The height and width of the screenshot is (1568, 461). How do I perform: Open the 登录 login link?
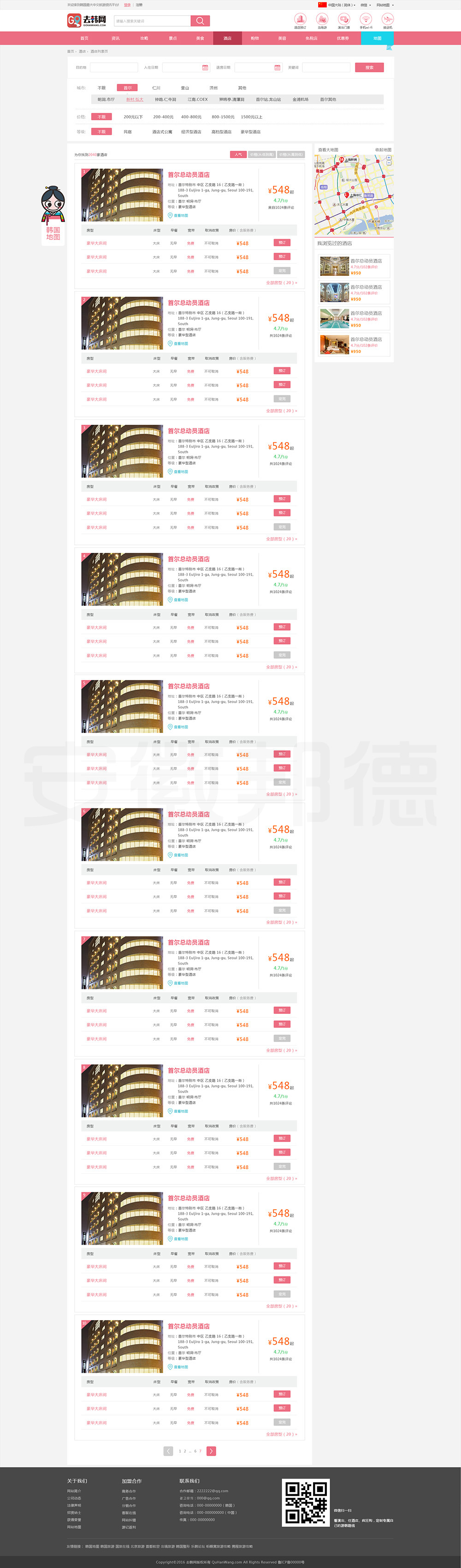point(127,5)
